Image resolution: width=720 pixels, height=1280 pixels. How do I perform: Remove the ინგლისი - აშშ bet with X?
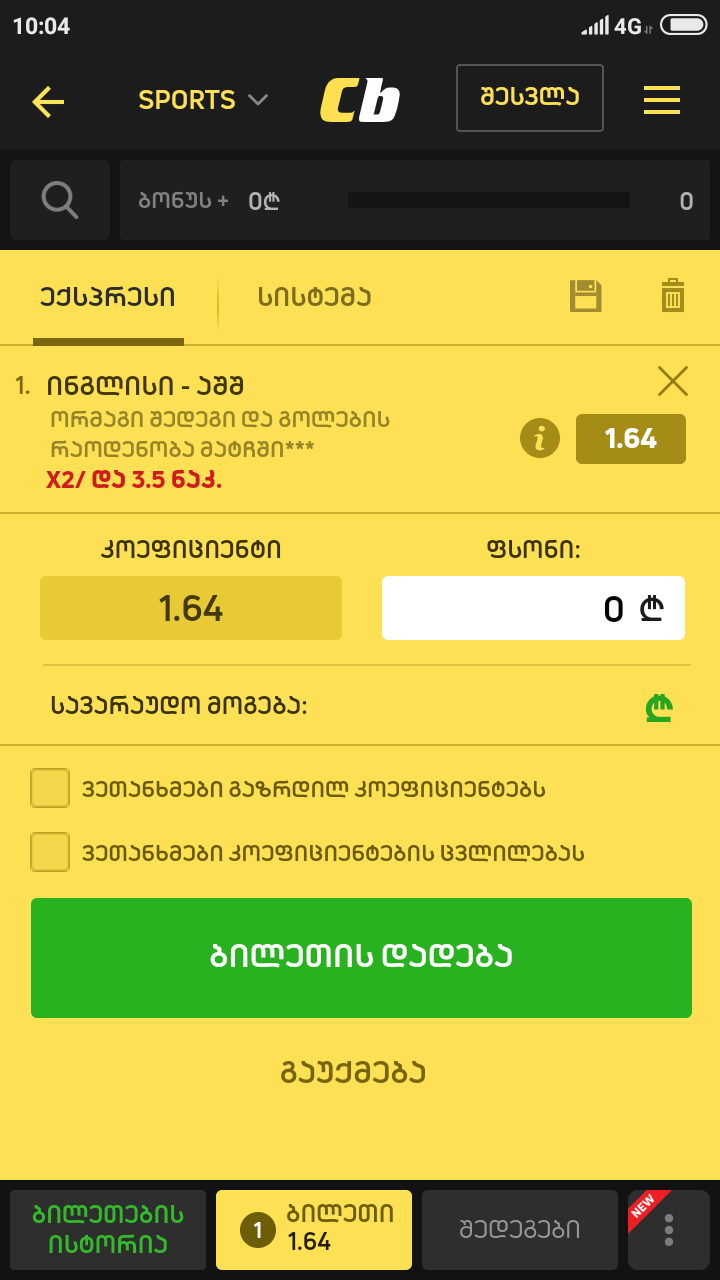pyautogui.click(x=672, y=381)
